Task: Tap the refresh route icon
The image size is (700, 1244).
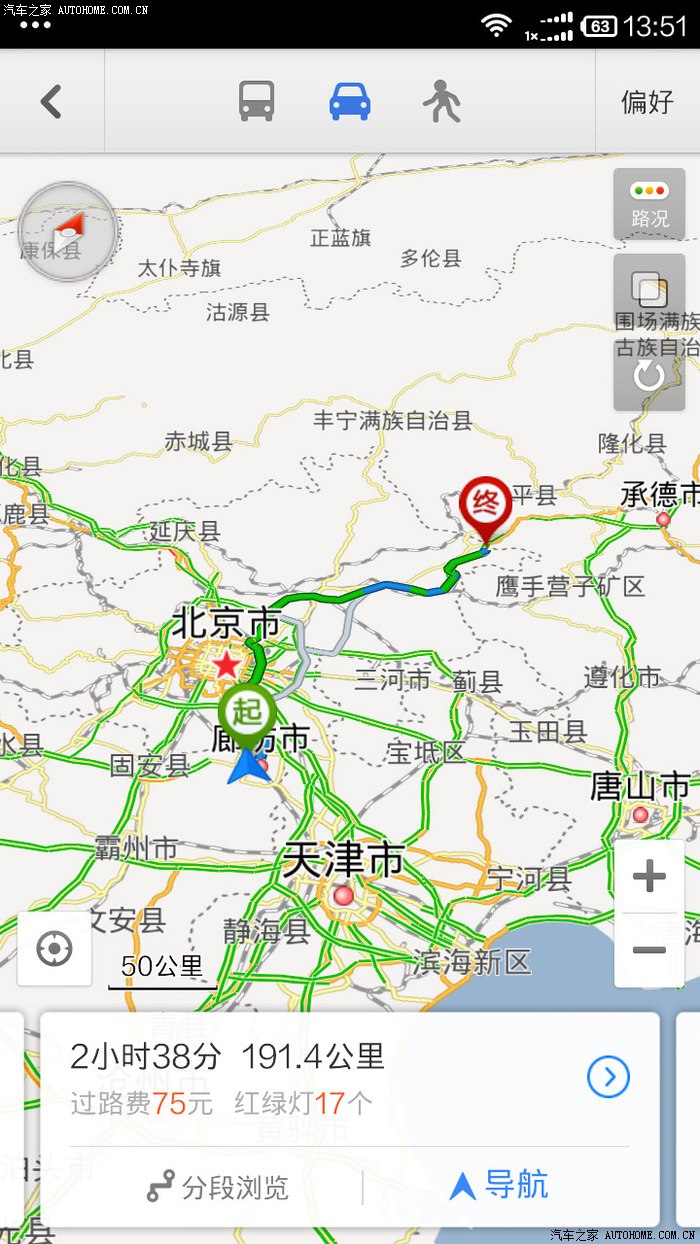Action: click(x=649, y=377)
